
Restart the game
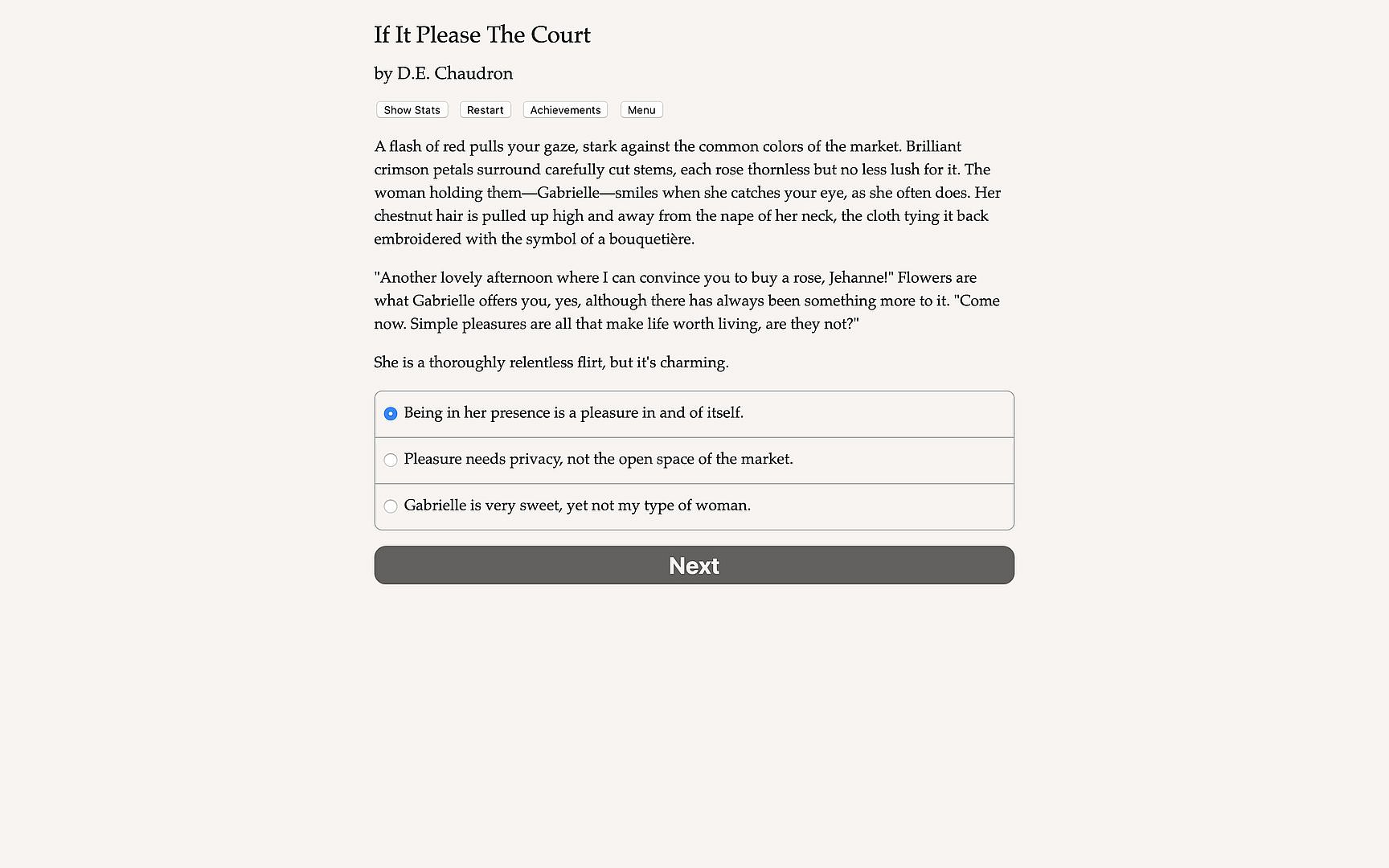pos(485,110)
